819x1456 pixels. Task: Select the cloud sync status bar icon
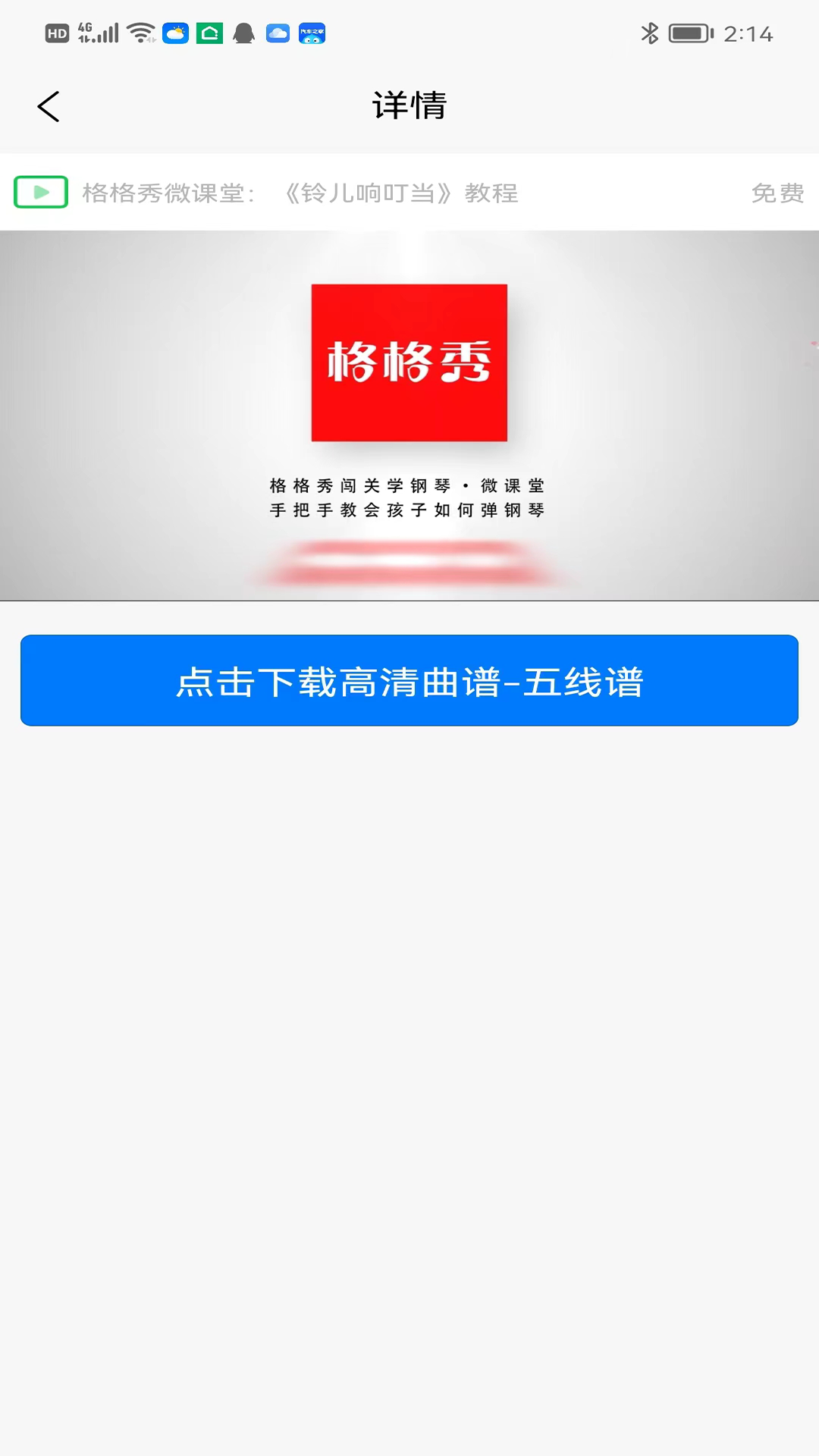pyautogui.click(x=278, y=33)
